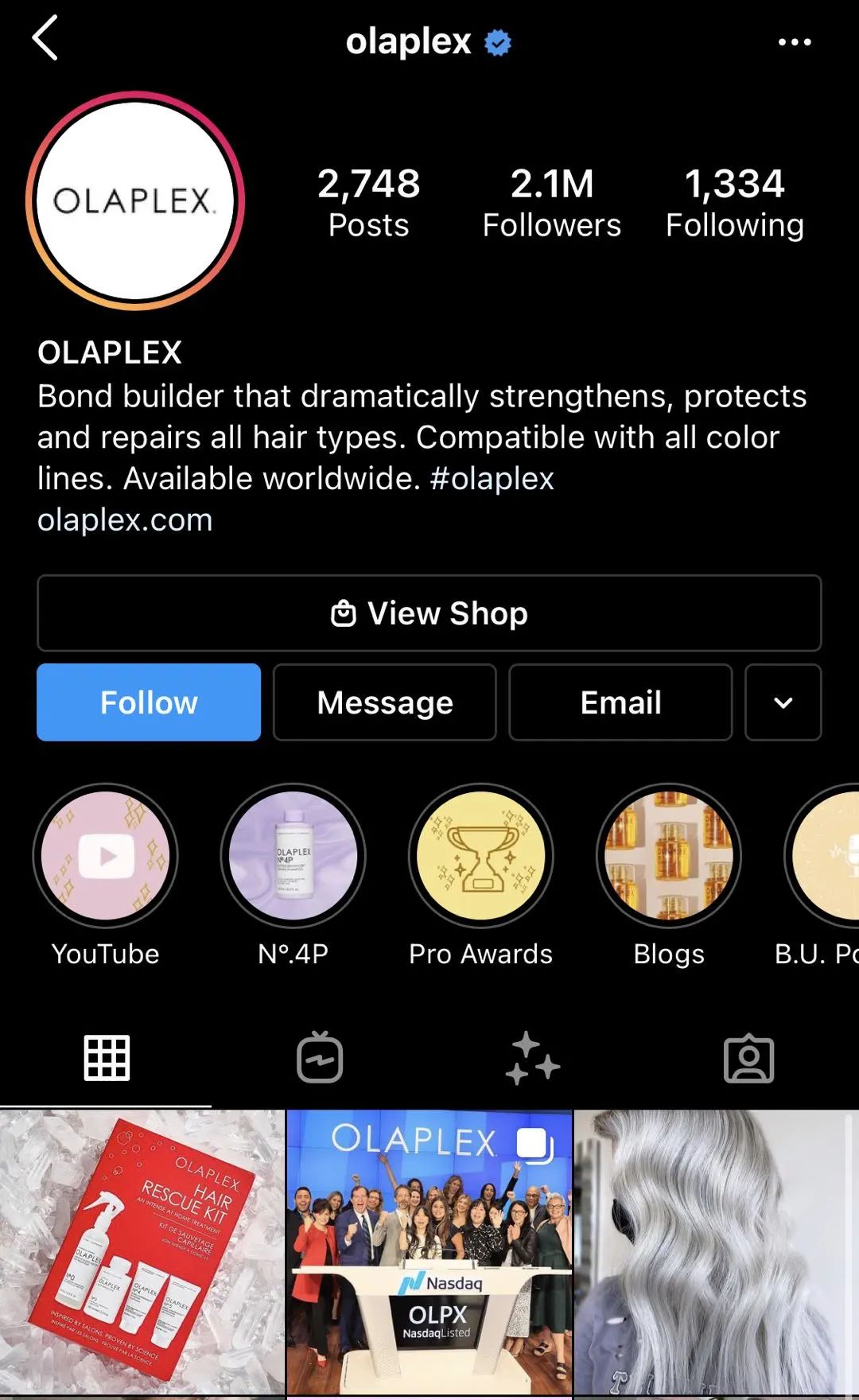This screenshot has height=1400, width=859.
Task: Open the YouTube story highlight
Action: [x=106, y=856]
